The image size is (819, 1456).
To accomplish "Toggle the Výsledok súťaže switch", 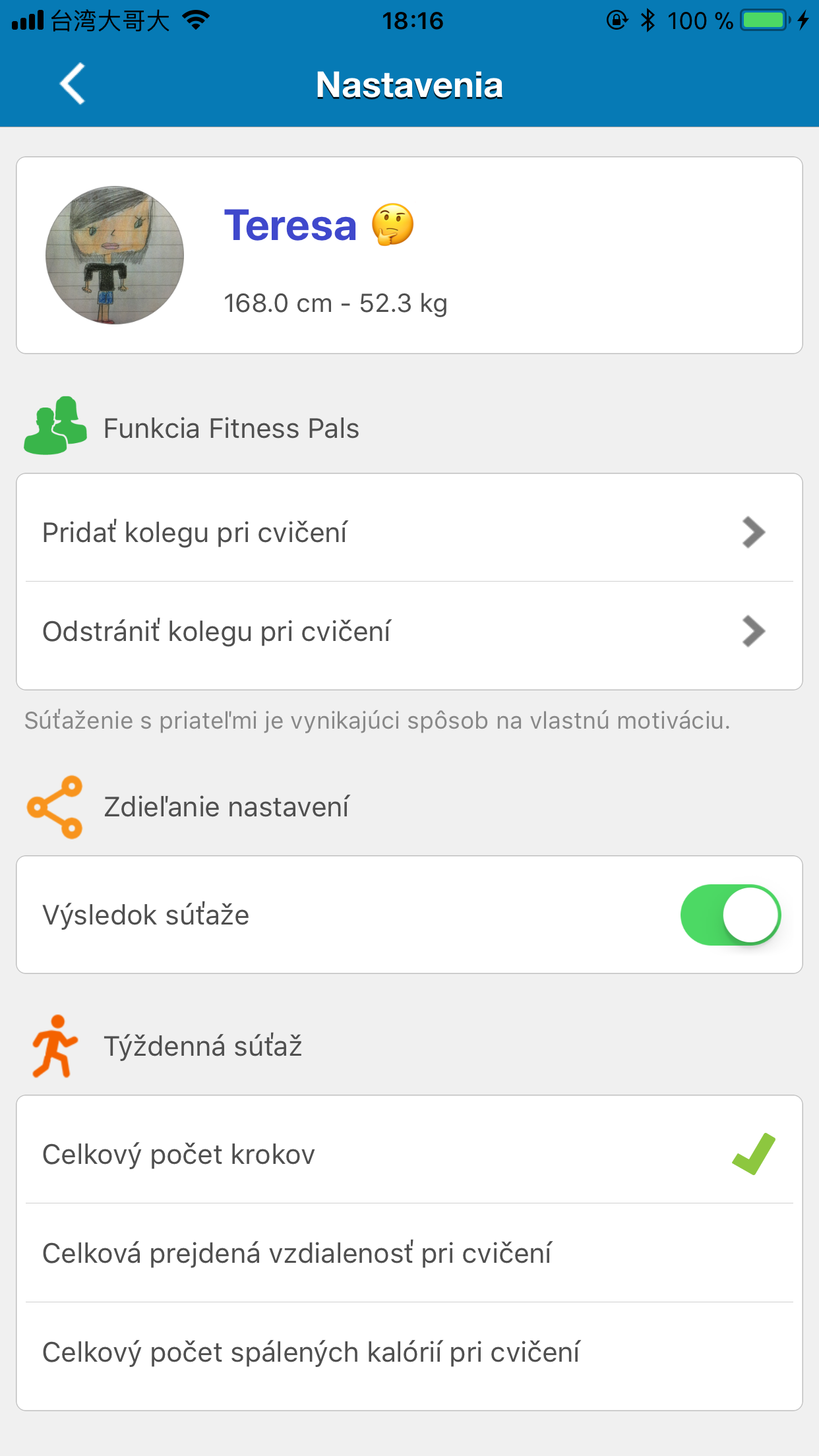I will point(731,915).
